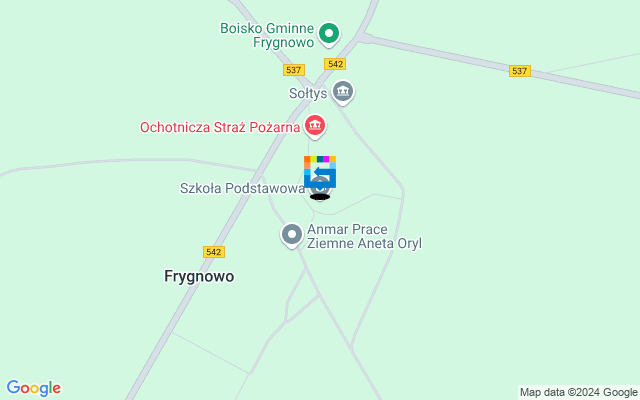
Task: Tap the Szkoła Podstawowa place pin
Action: [x=320, y=186]
